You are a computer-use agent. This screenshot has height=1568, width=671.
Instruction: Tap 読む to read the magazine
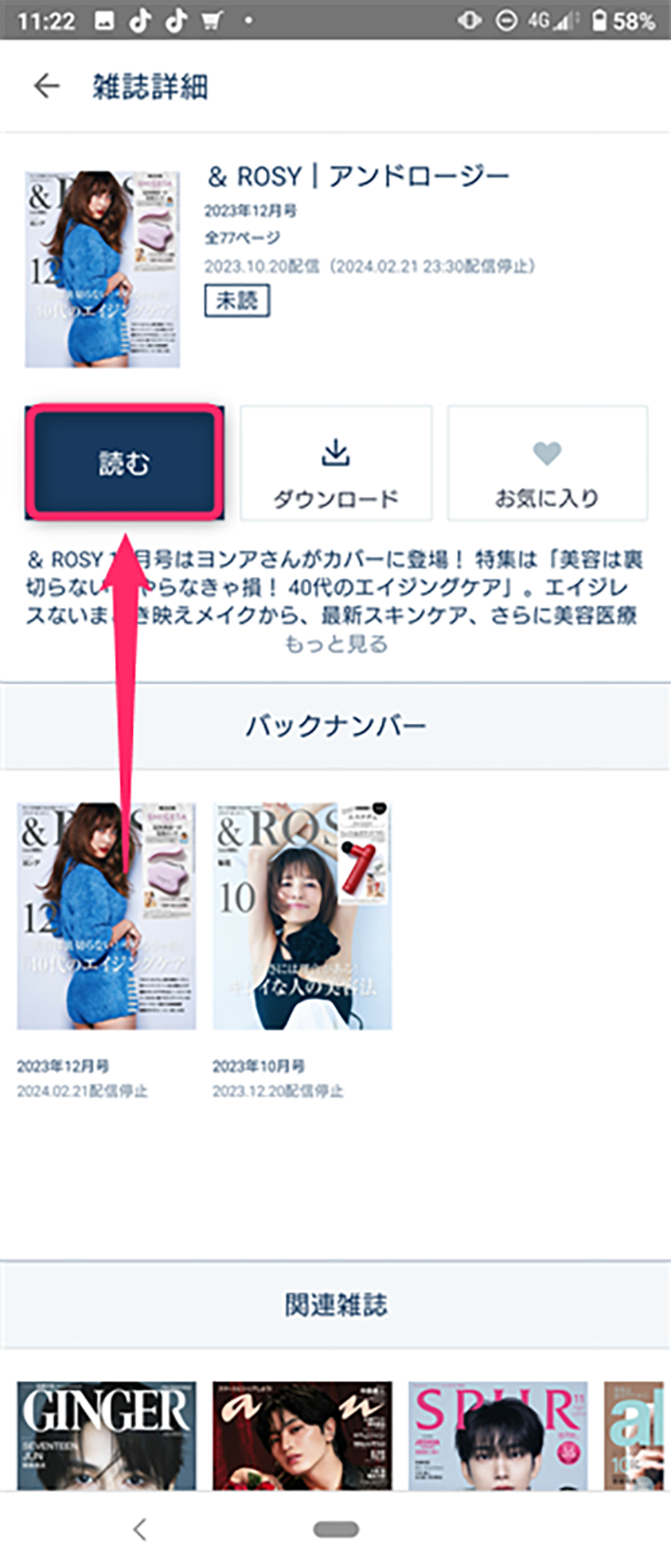(x=124, y=463)
